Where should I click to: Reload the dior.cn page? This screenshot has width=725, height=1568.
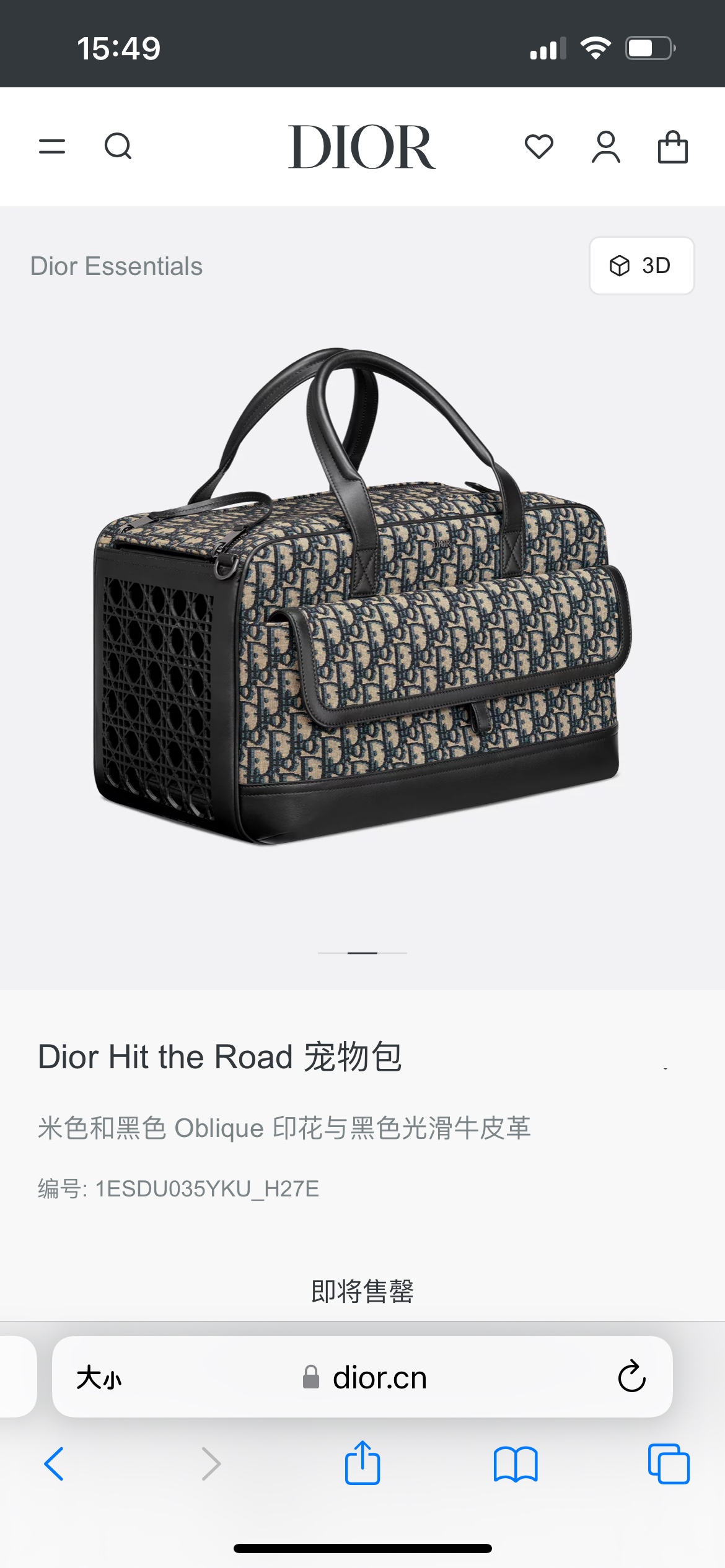click(631, 1377)
